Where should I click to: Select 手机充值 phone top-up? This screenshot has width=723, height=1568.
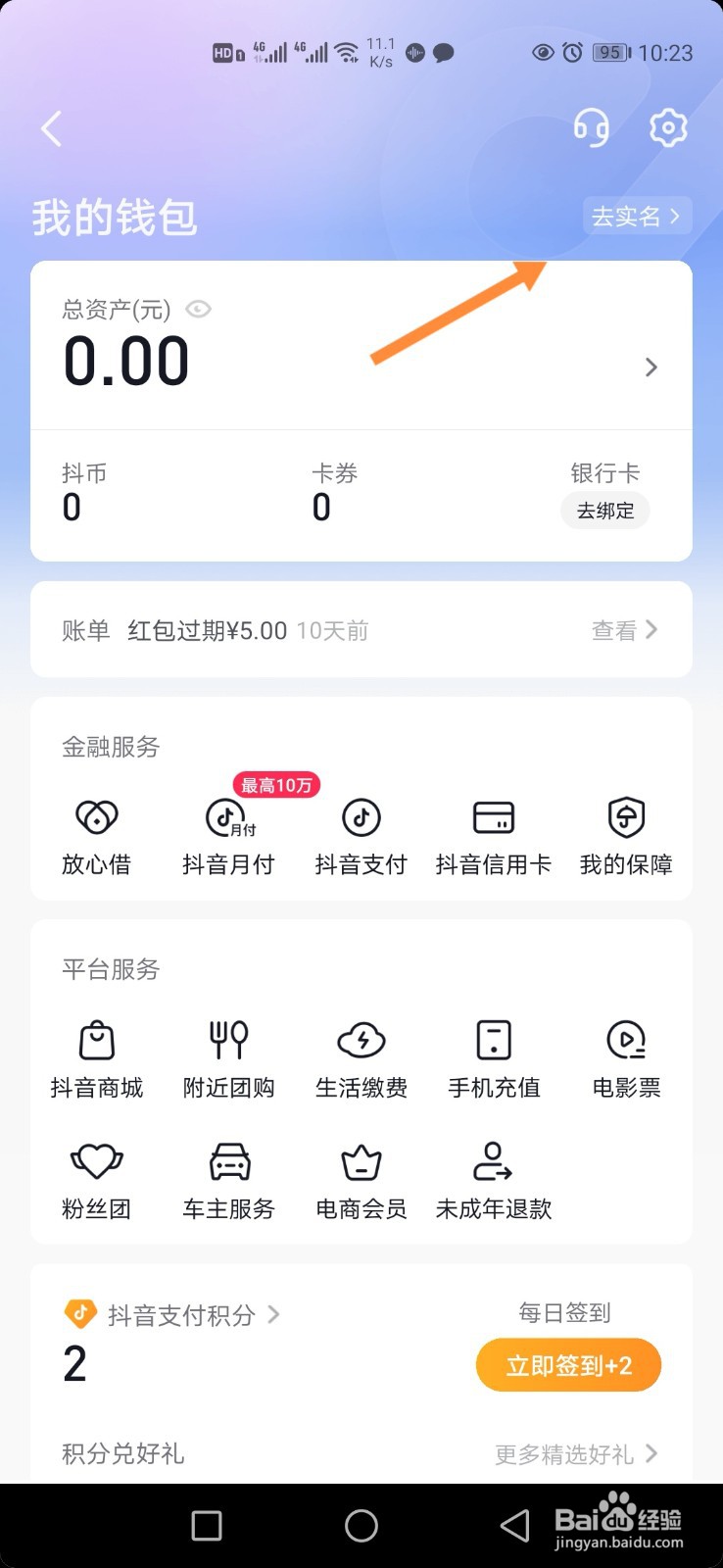(x=494, y=1058)
